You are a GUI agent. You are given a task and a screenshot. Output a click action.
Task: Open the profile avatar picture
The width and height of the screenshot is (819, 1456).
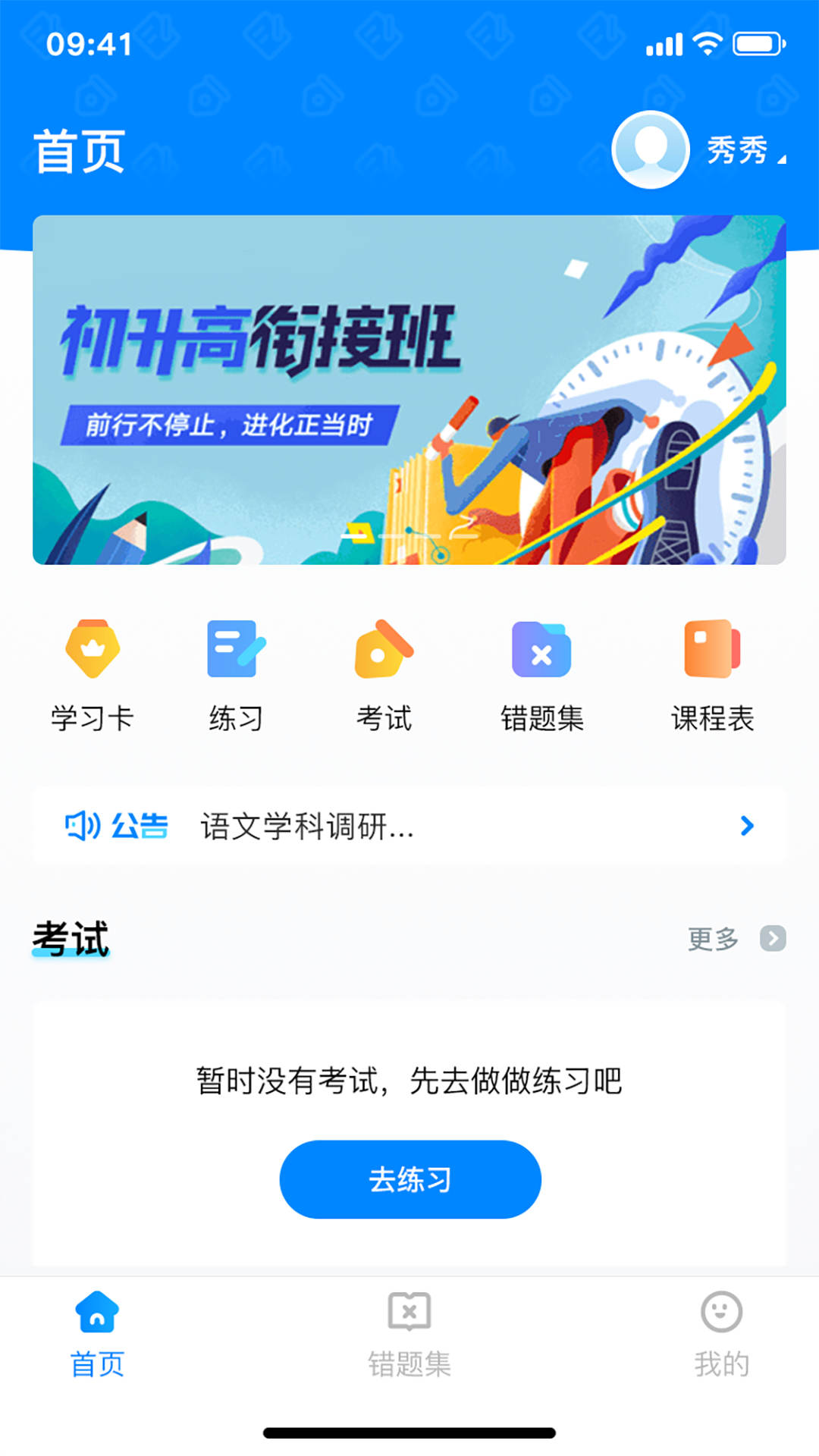pos(651,149)
